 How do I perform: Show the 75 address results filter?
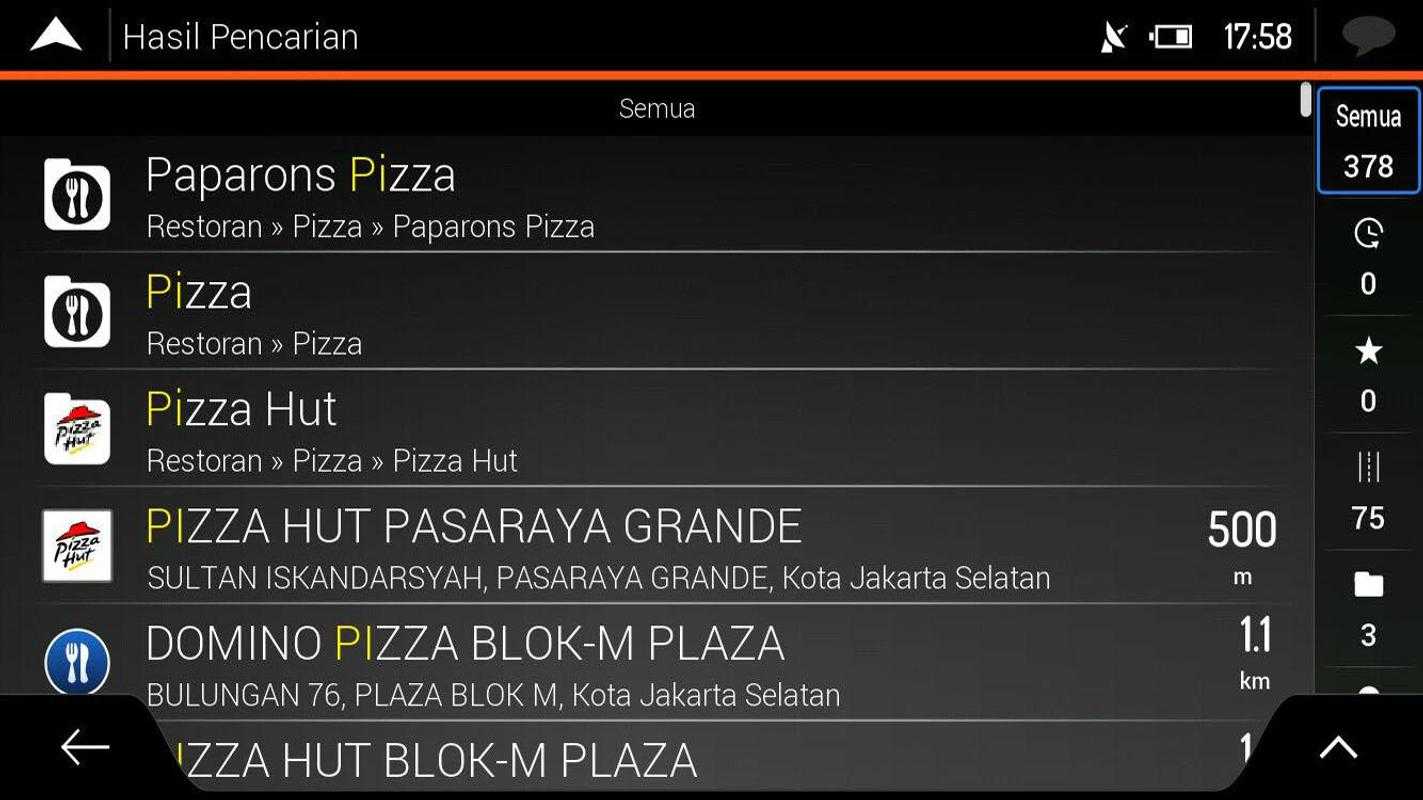pos(1367,491)
